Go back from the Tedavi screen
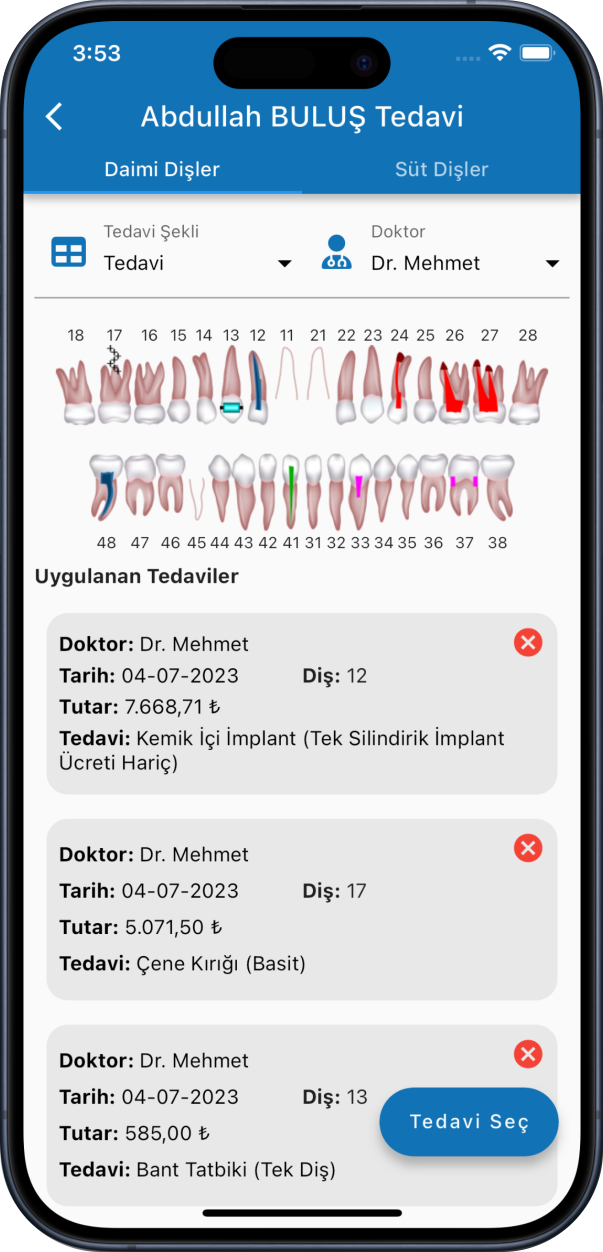 (55, 117)
